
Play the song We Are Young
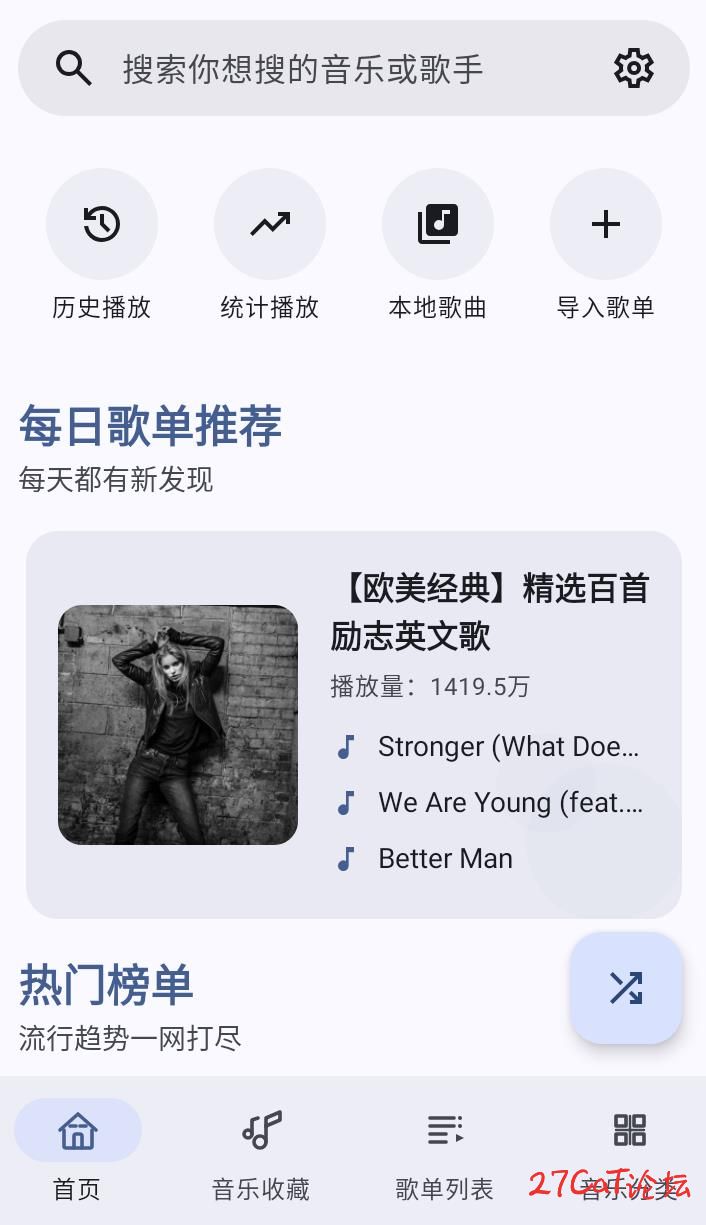tap(510, 803)
